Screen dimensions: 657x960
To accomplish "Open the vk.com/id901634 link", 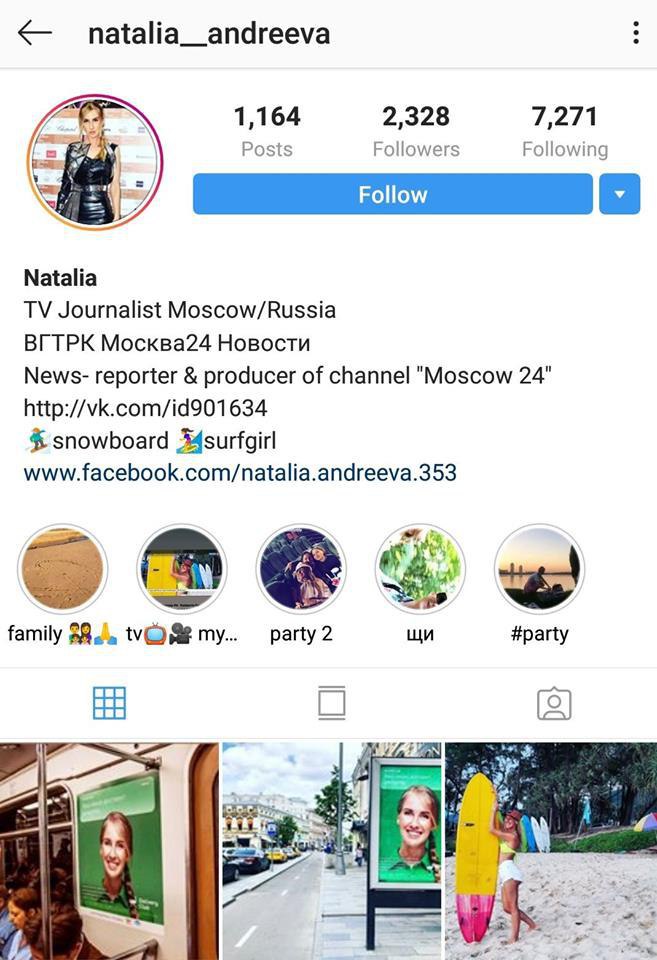I will [x=145, y=408].
